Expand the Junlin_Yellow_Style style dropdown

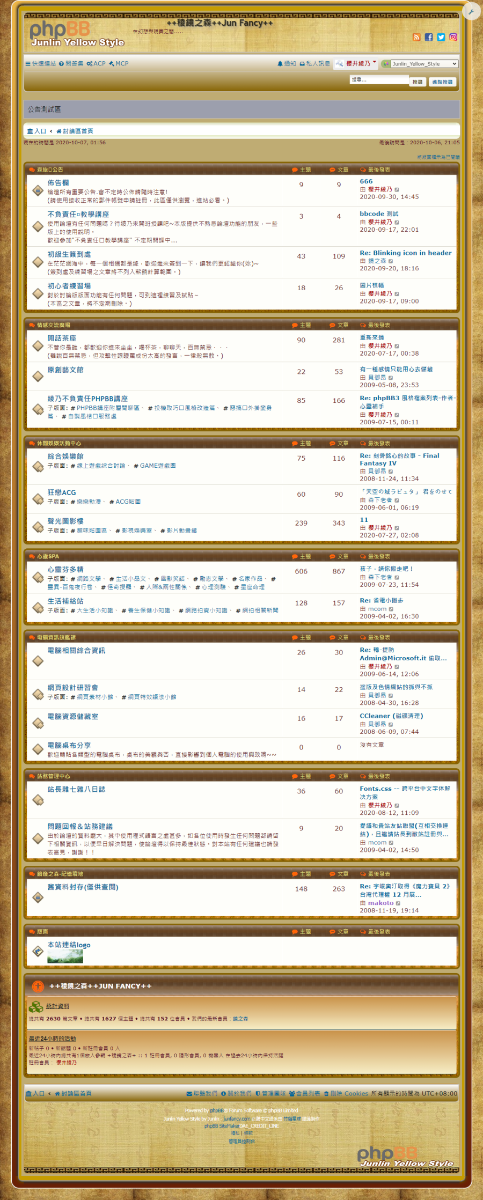[424, 63]
